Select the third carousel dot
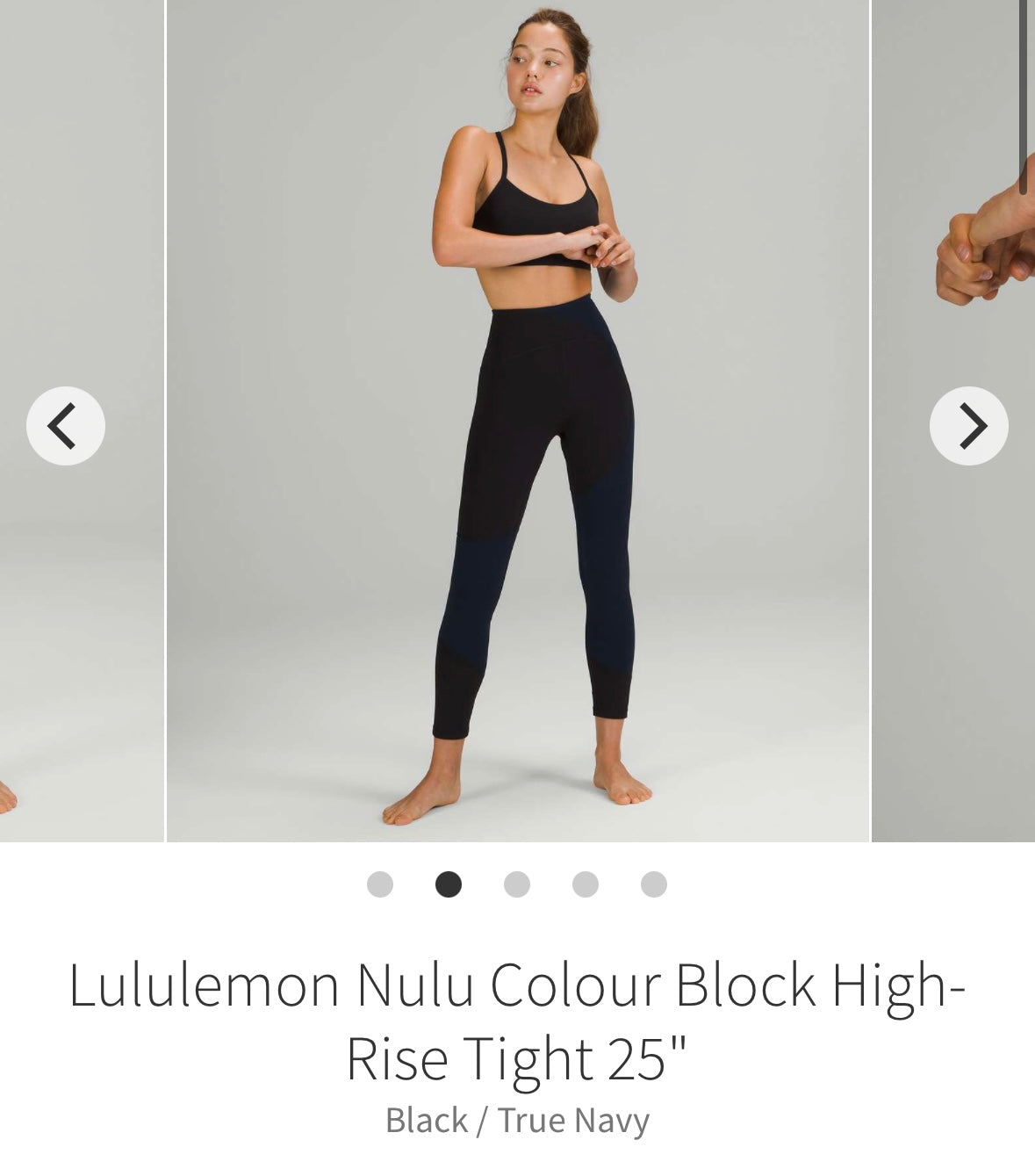Image resolution: width=1035 pixels, height=1176 pixels. (x=517, y=884)
